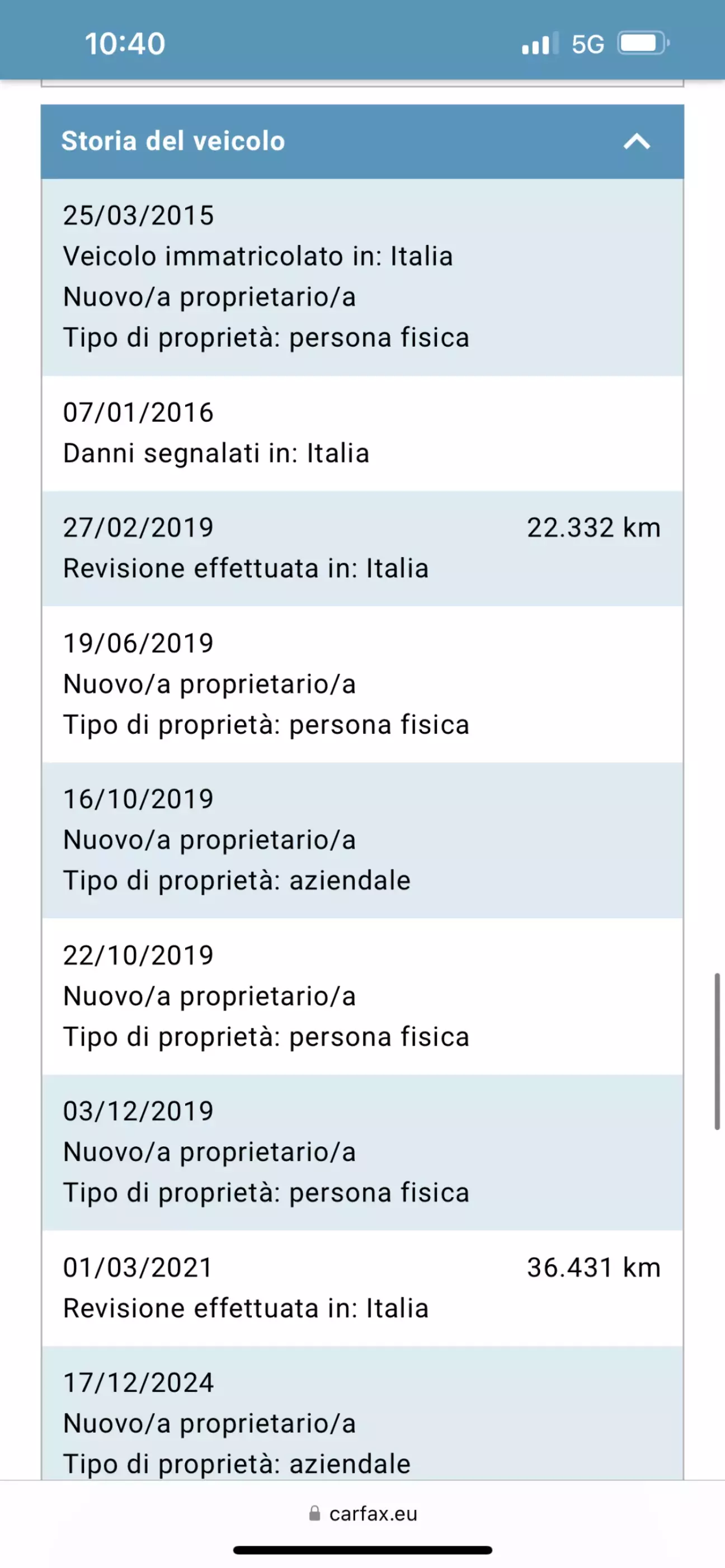
Task: Collapse the Storia del veicolo section
Action: [x=637, y=141]
